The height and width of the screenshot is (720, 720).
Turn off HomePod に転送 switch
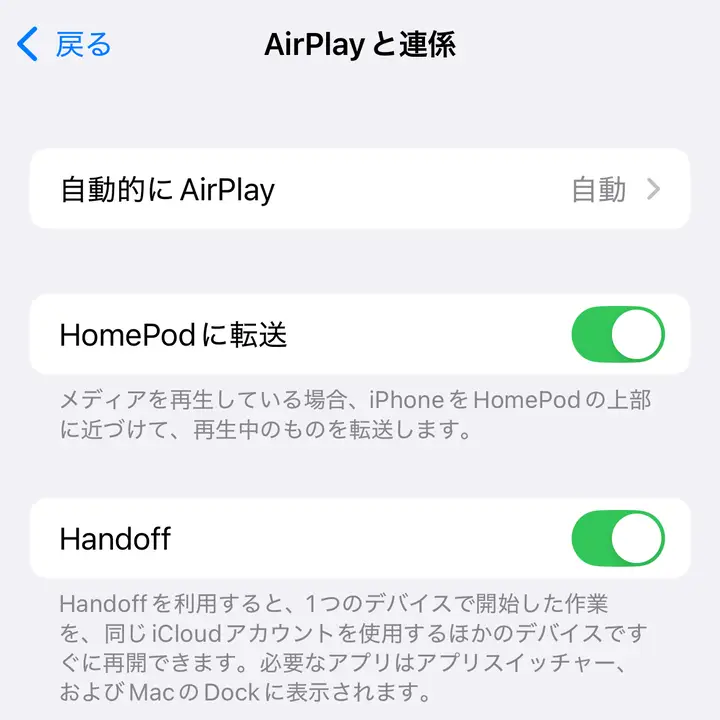click(617, 334)
